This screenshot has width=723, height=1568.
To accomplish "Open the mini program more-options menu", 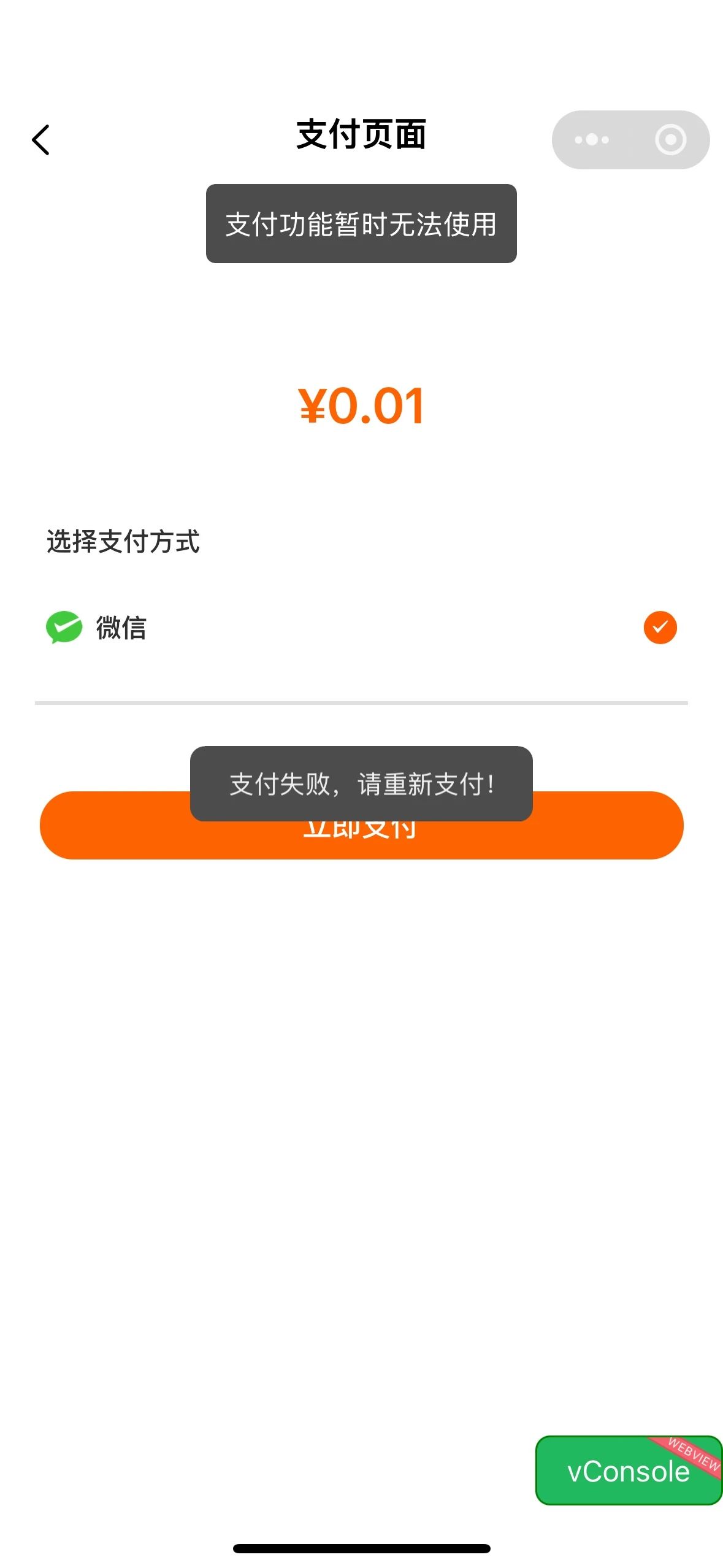I will pos(592,140).
